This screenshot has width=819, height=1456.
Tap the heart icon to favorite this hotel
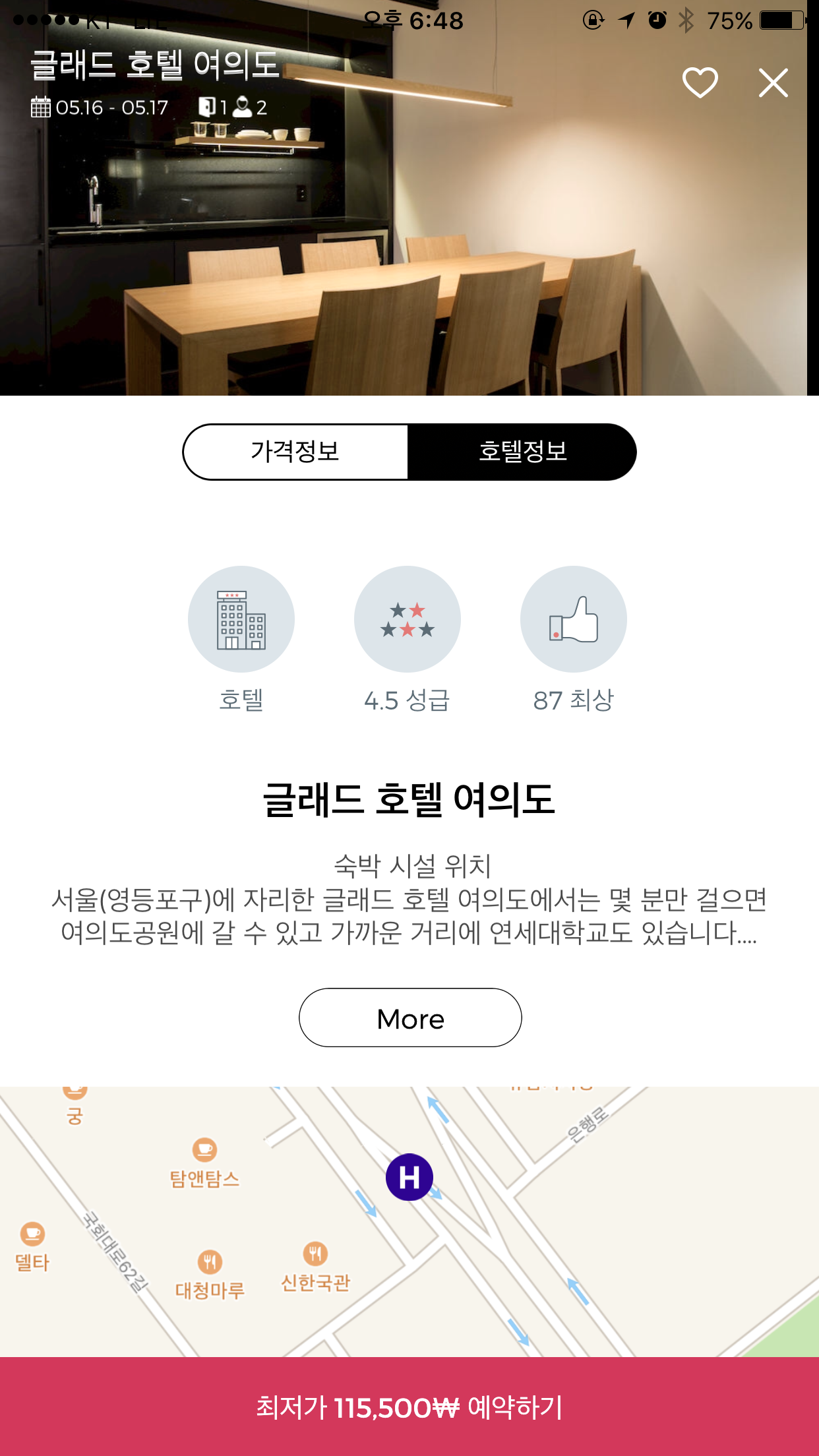click(x=699, y=82)
